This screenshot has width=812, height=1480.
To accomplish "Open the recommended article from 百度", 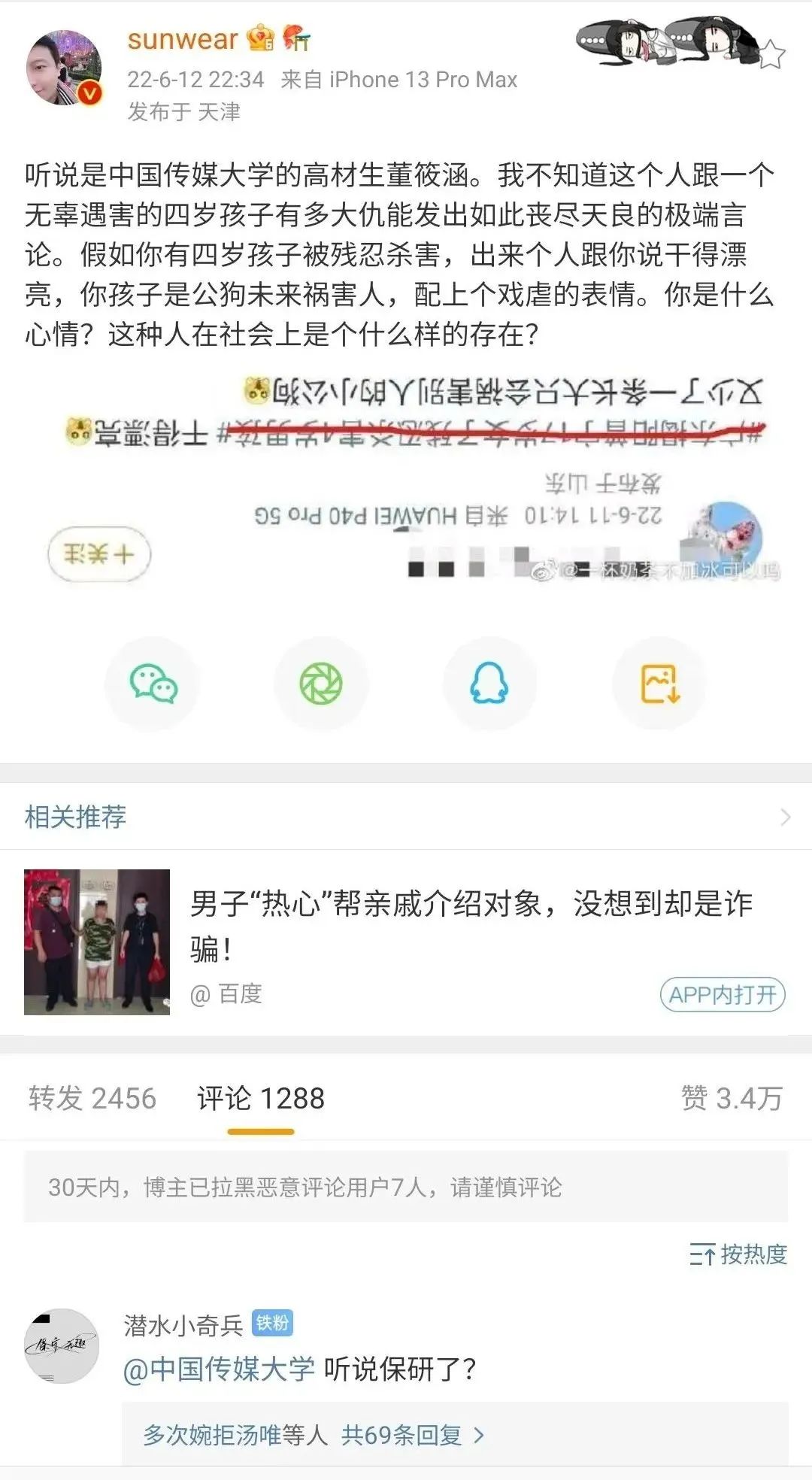I will tap(471, 924).
